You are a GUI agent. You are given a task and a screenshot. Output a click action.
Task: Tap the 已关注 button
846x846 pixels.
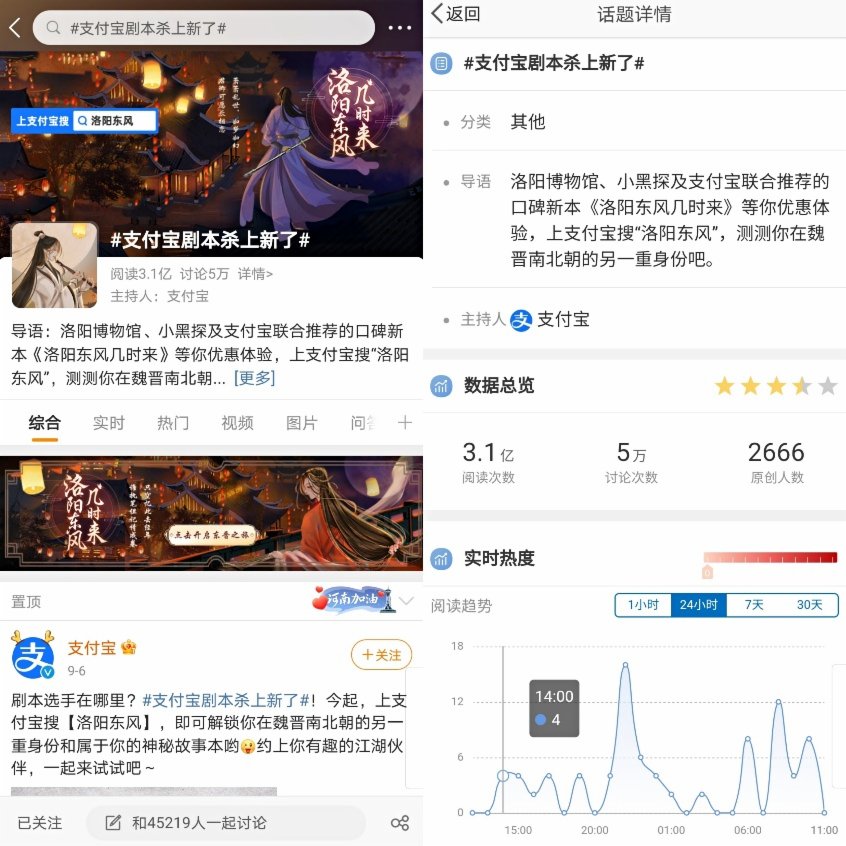pyautogui.click(x=40, y=823)
